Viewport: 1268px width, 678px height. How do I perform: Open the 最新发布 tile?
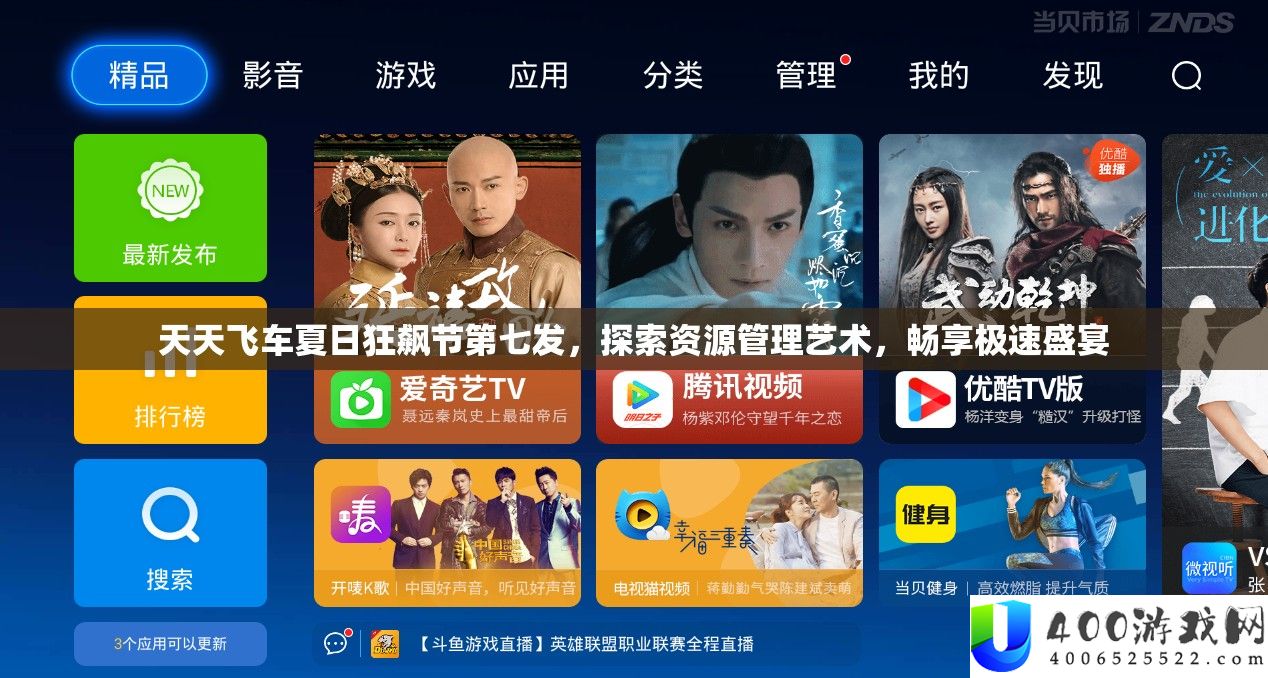tap(170, 208)
